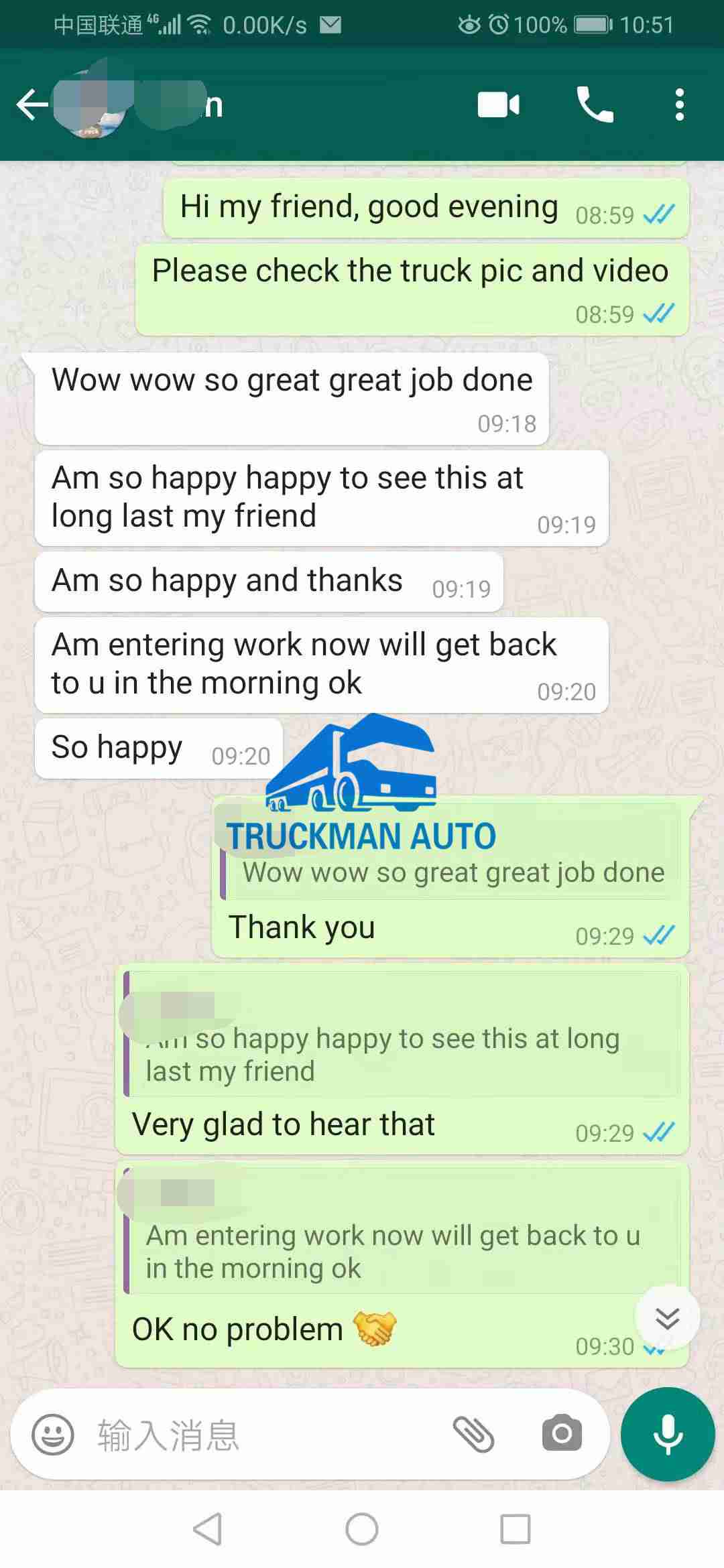Start a video call
Image resolution: width=724 pixels, height=1568 pixels.
pos(498,105)
